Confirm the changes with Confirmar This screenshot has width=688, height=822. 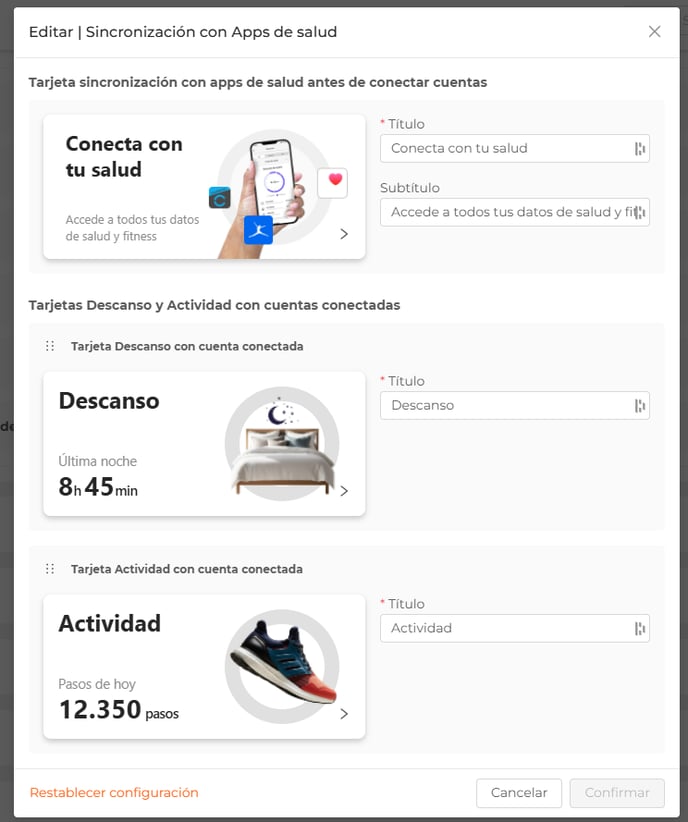(x=617, y=792)
